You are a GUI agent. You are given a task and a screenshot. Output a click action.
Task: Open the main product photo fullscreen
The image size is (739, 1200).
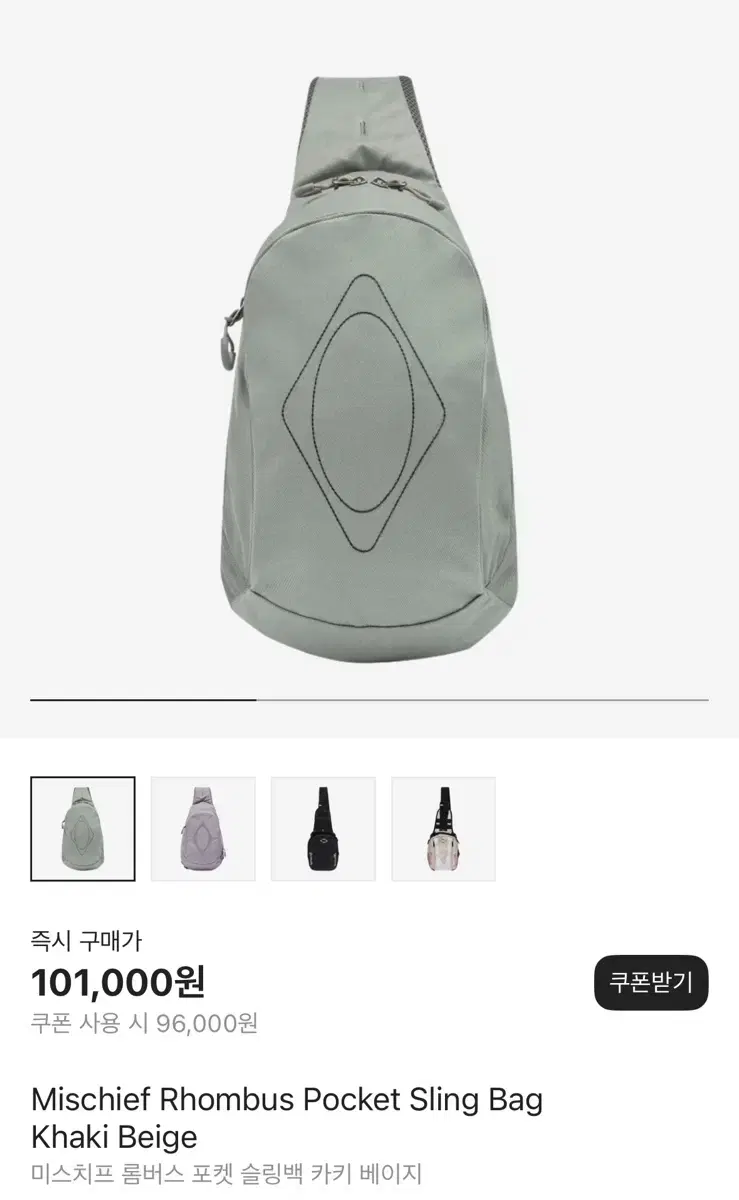coord(369,370)
